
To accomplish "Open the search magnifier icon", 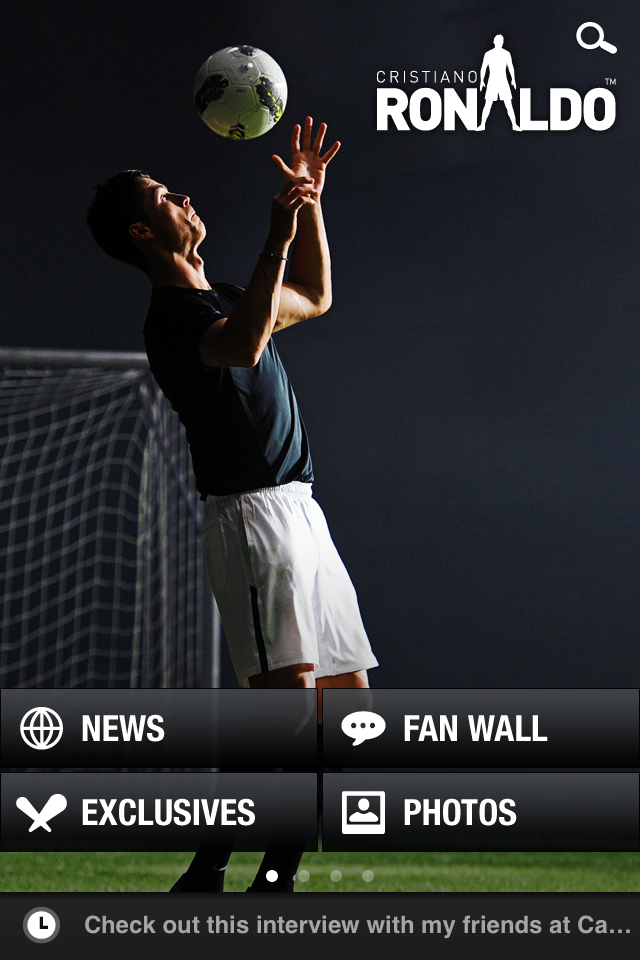I will [596, 39].
